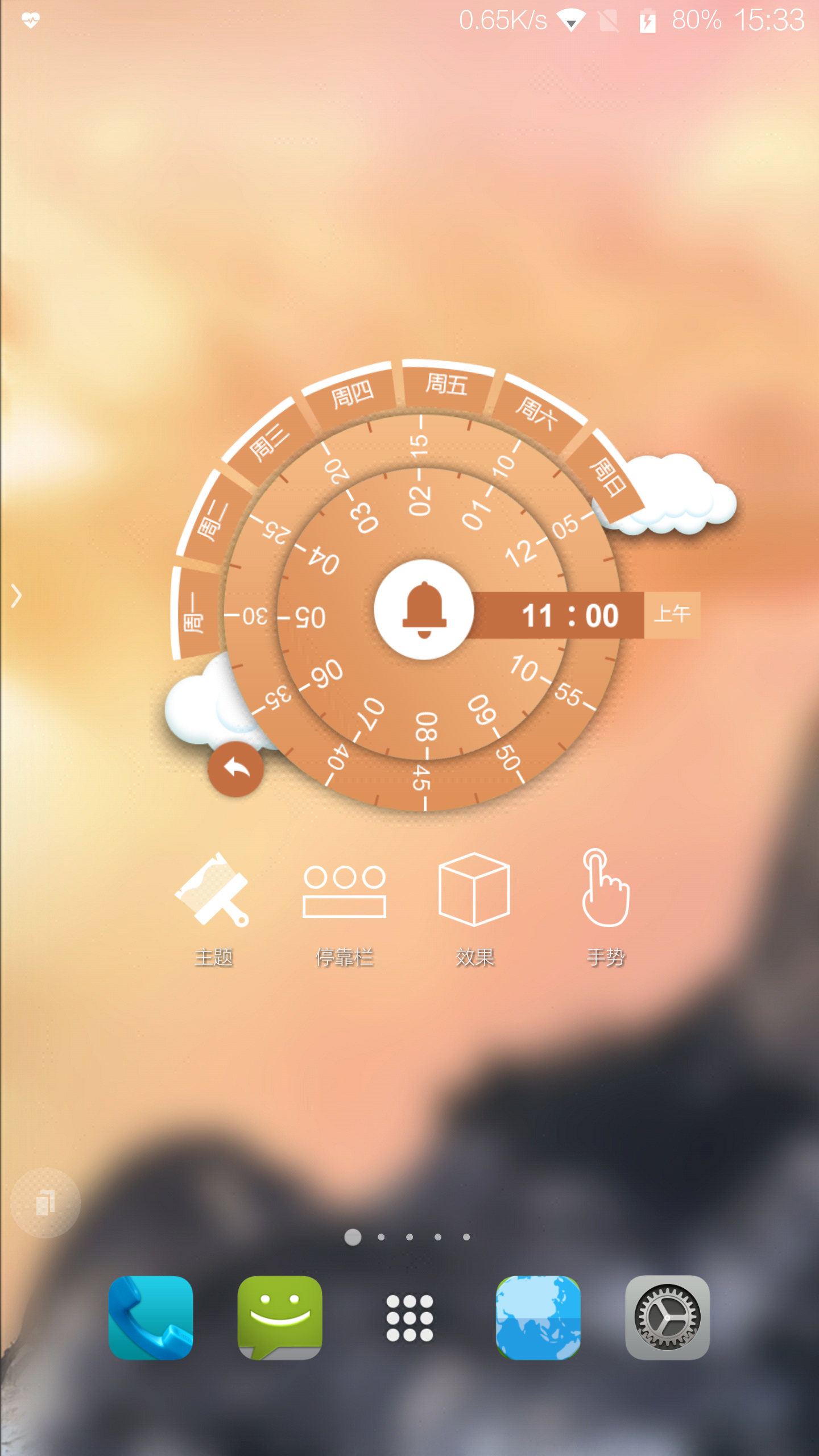Open the 主题 themes shortcut
This screenshot has height=1456, width=819.
(214, 909)
